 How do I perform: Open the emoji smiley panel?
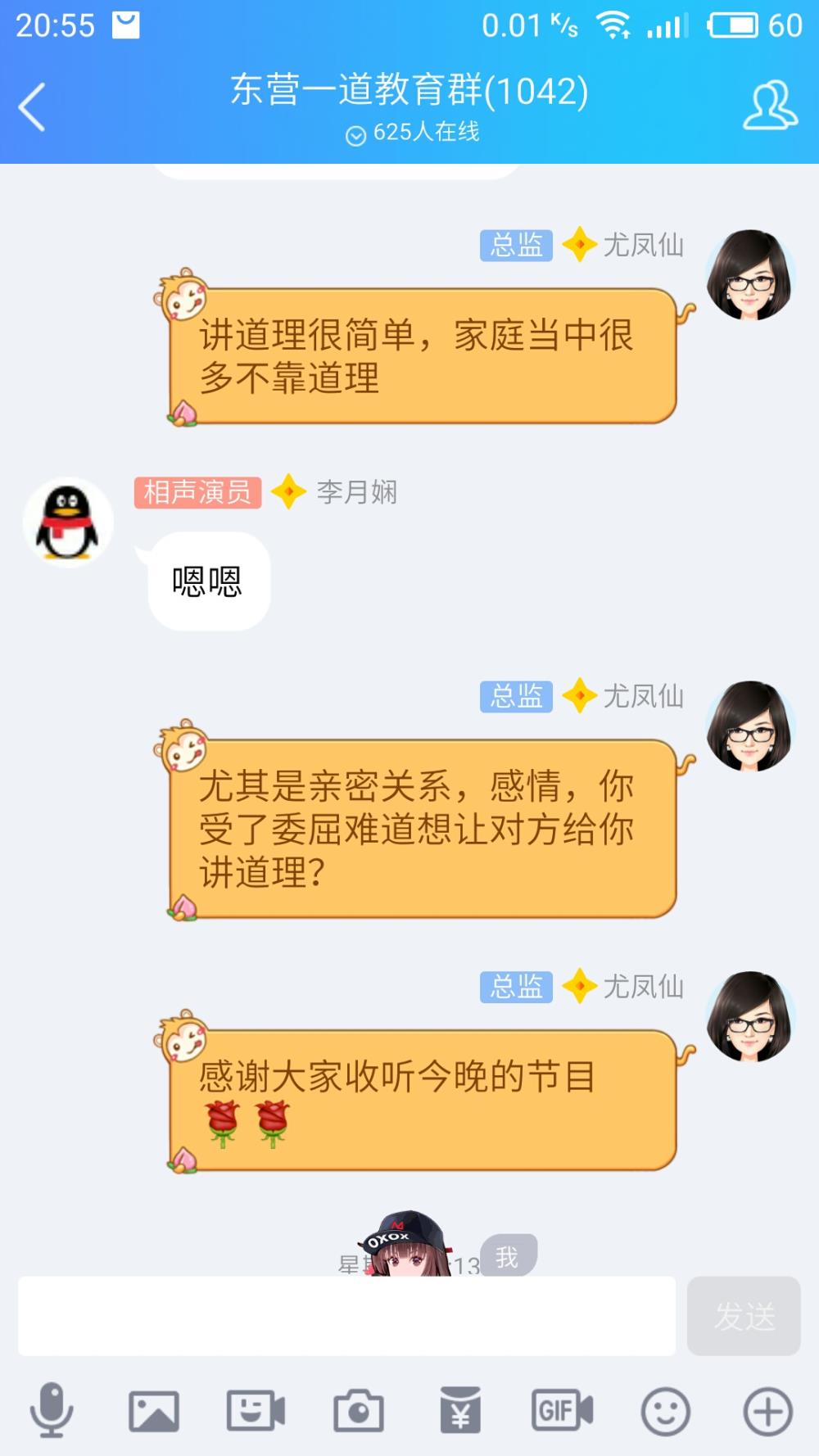pyautogui.click(x=665, y=1412)
